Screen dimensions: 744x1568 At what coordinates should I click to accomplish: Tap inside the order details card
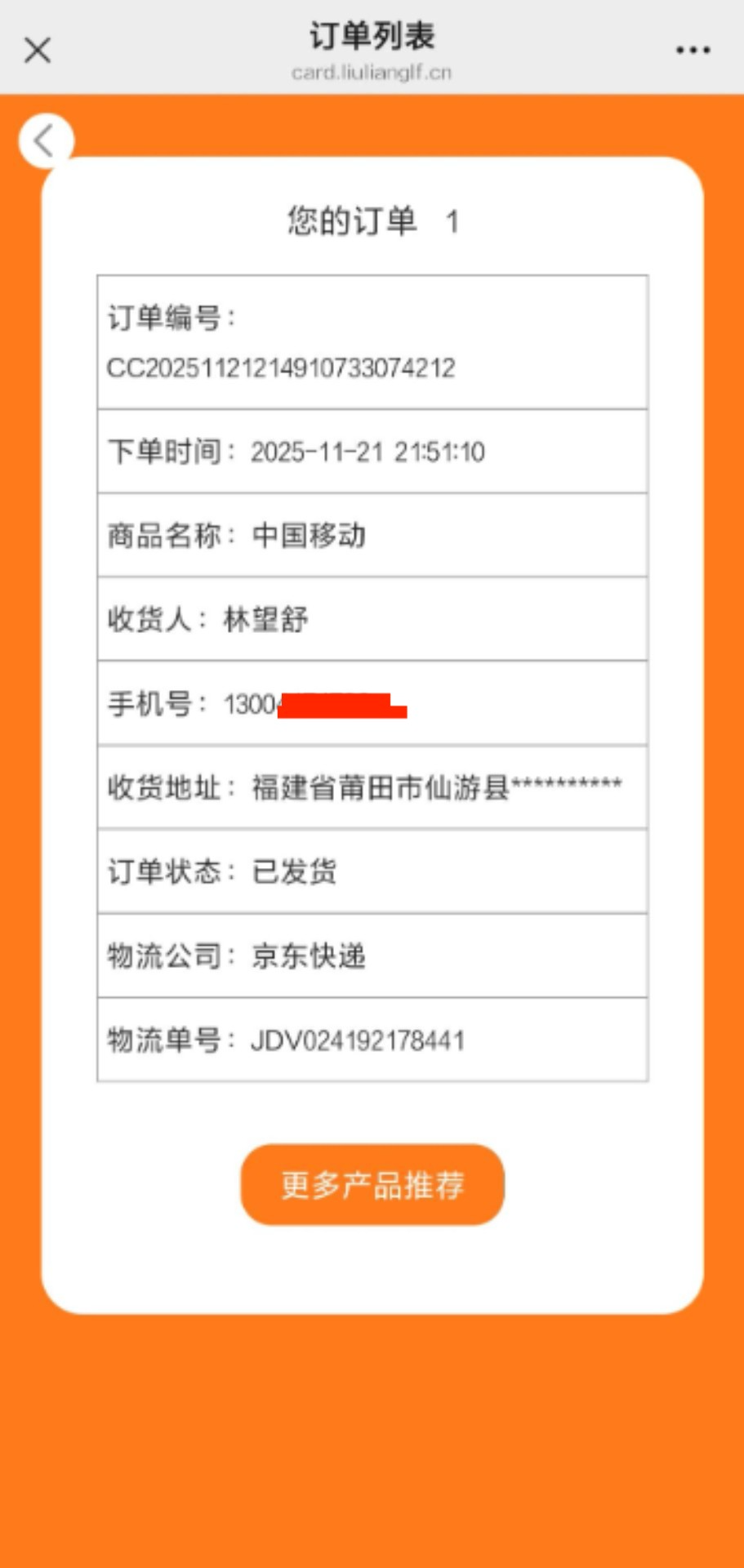tap(372, 670)
